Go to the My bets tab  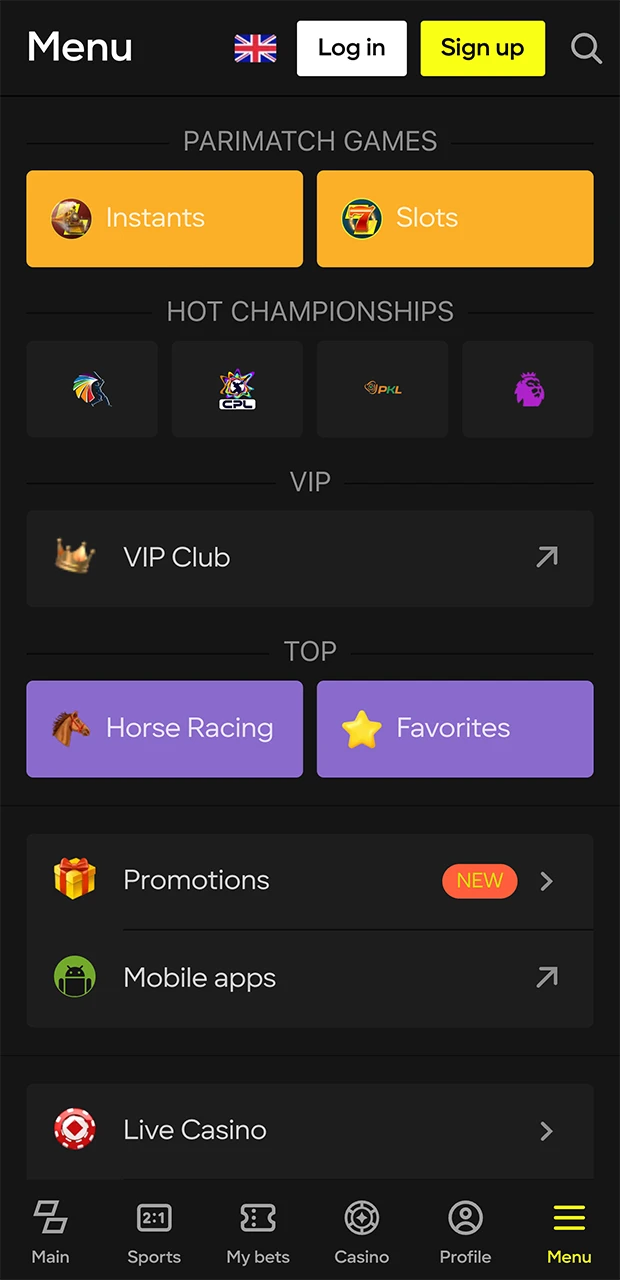click(x=258, y=1232)
